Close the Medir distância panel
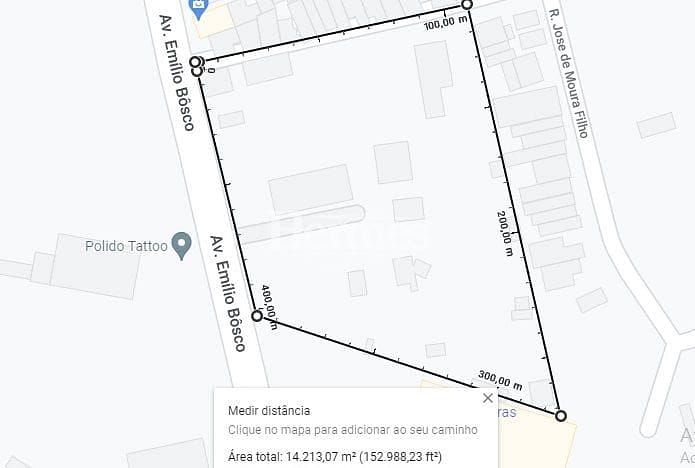Image resolution: width=695 pixels, height=468 pixels. pos(488,398)
